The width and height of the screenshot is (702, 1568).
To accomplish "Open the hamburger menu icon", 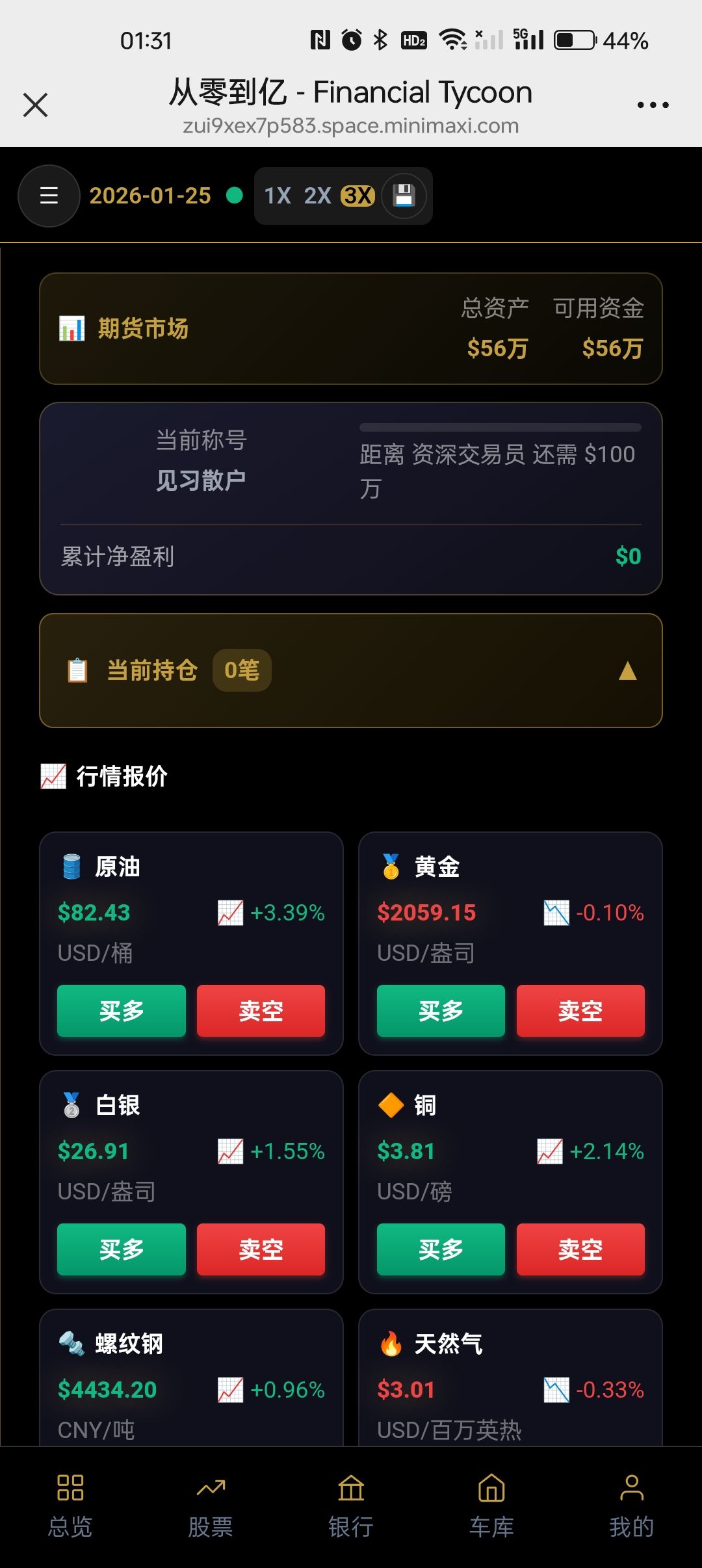I will click(49, 196).
